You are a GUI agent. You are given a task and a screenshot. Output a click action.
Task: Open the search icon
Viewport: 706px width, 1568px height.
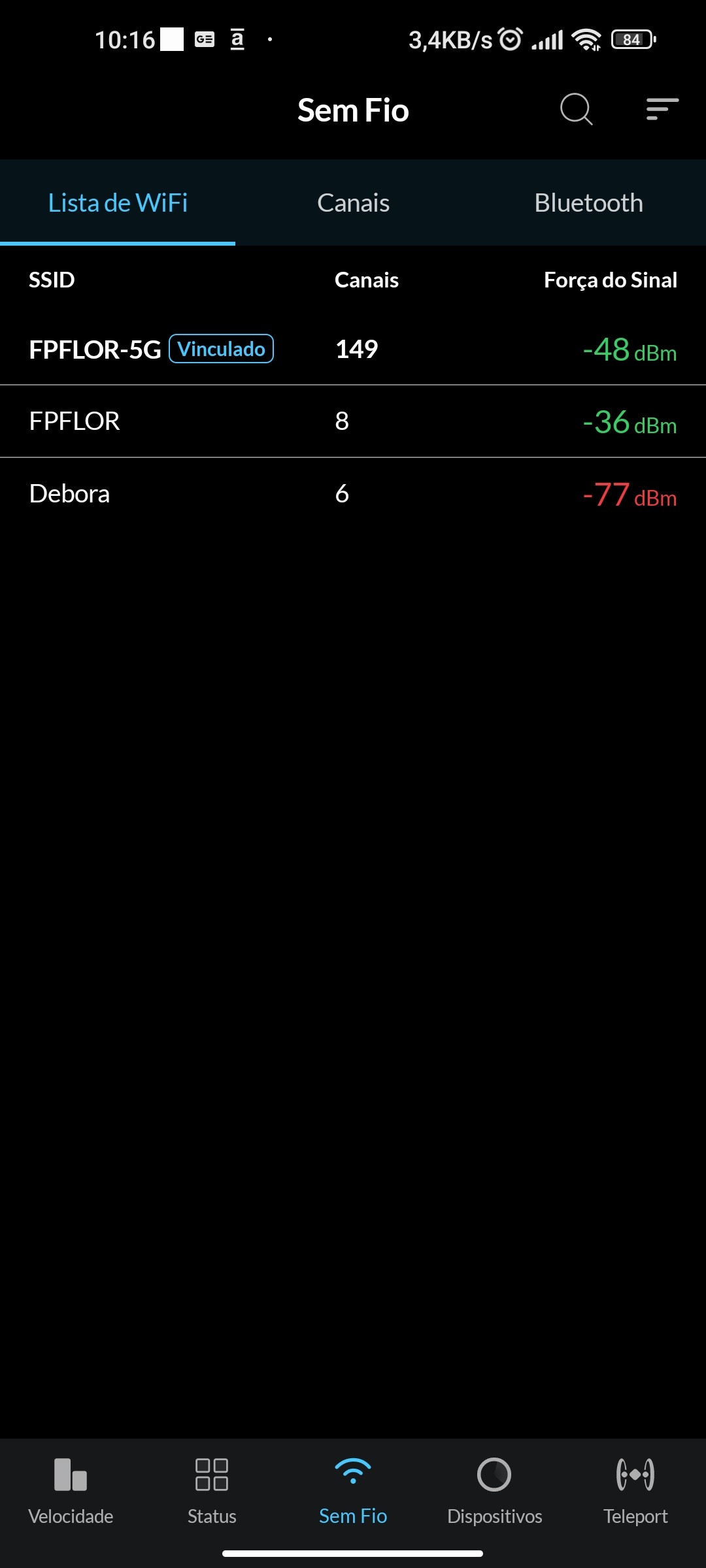[x=576, y=109]
